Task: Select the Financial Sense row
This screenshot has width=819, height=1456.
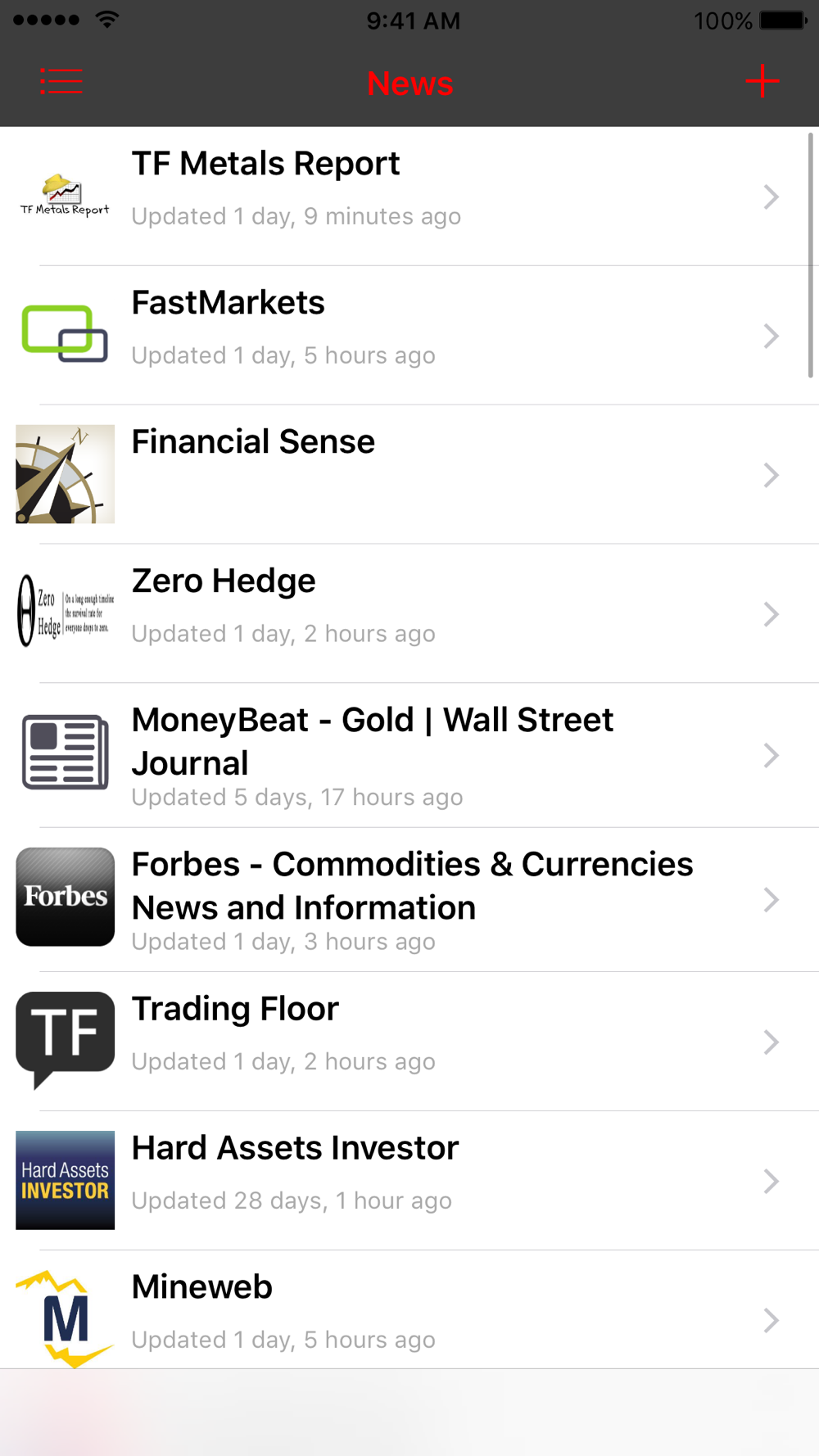Action: [x=409, y=475]
